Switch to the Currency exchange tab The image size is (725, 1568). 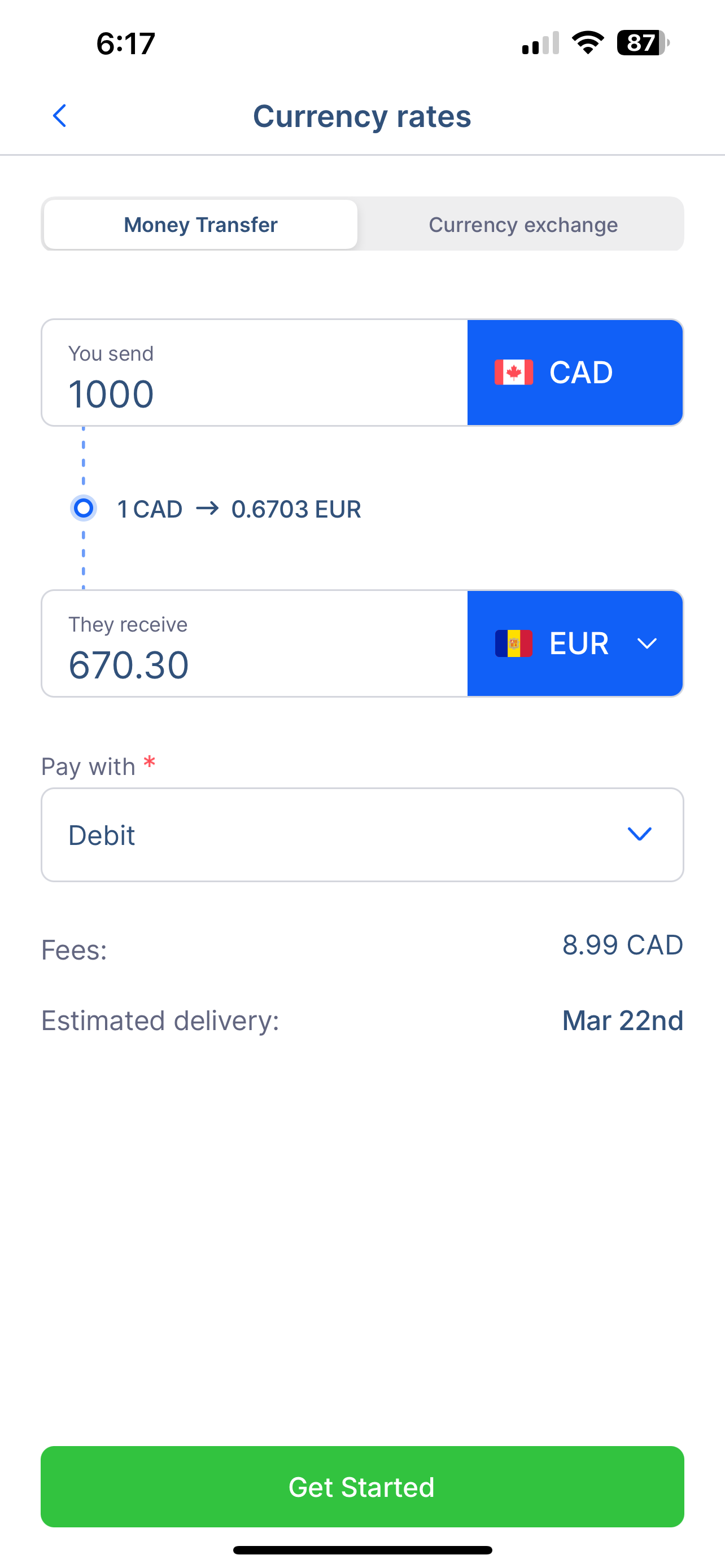point(523,224)
